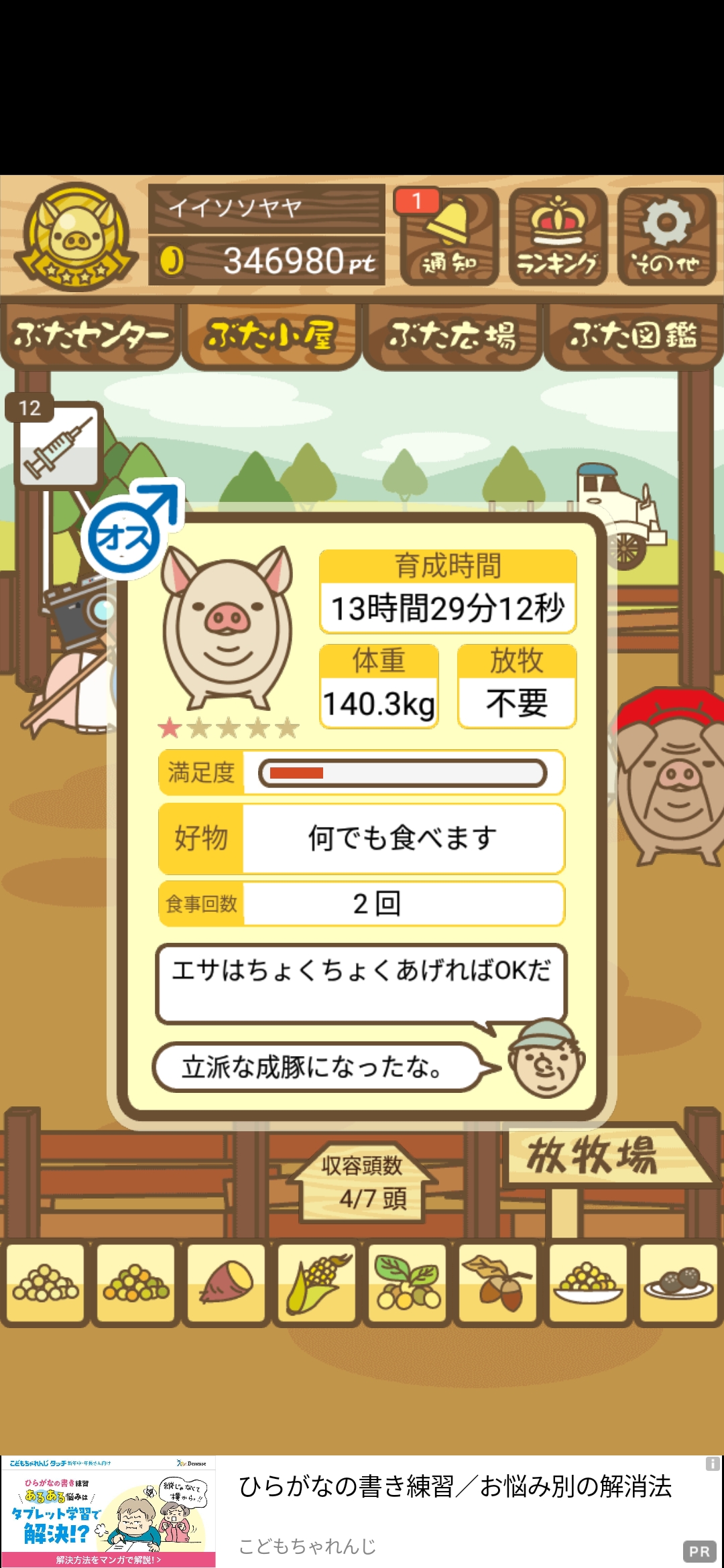Use the syringe item
Image resolution: width=724 pixels, height=1568 pixels.
point(58,444)
